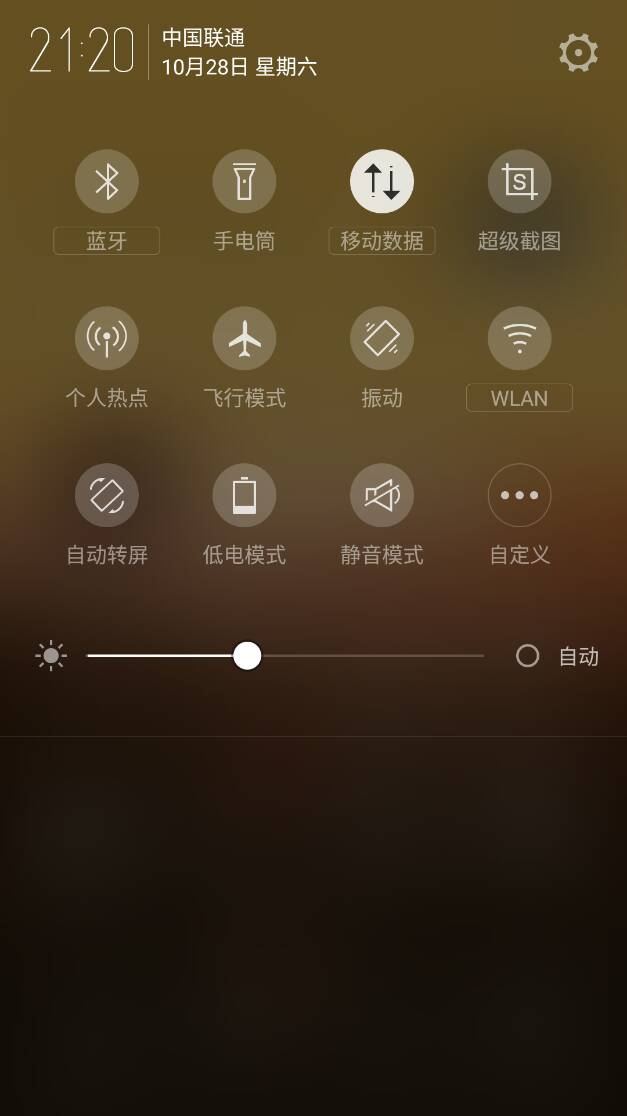
Task: Toggle auto-rotate screen (自动转屏)
Action: coord(107,495)
